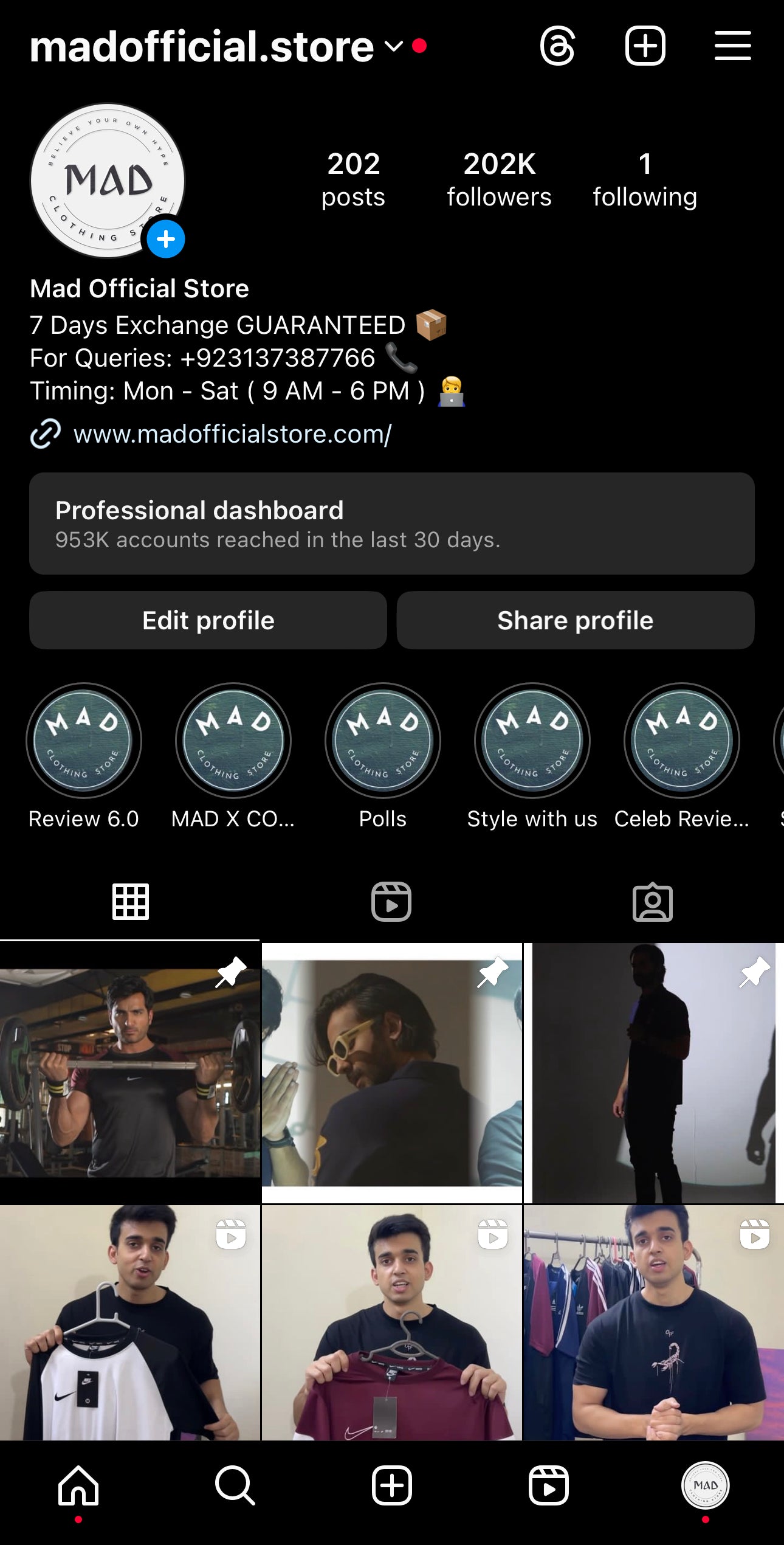The image size is (784, 1545).
Task: Tap the create plus icon at top
Action: coord(645,46)
